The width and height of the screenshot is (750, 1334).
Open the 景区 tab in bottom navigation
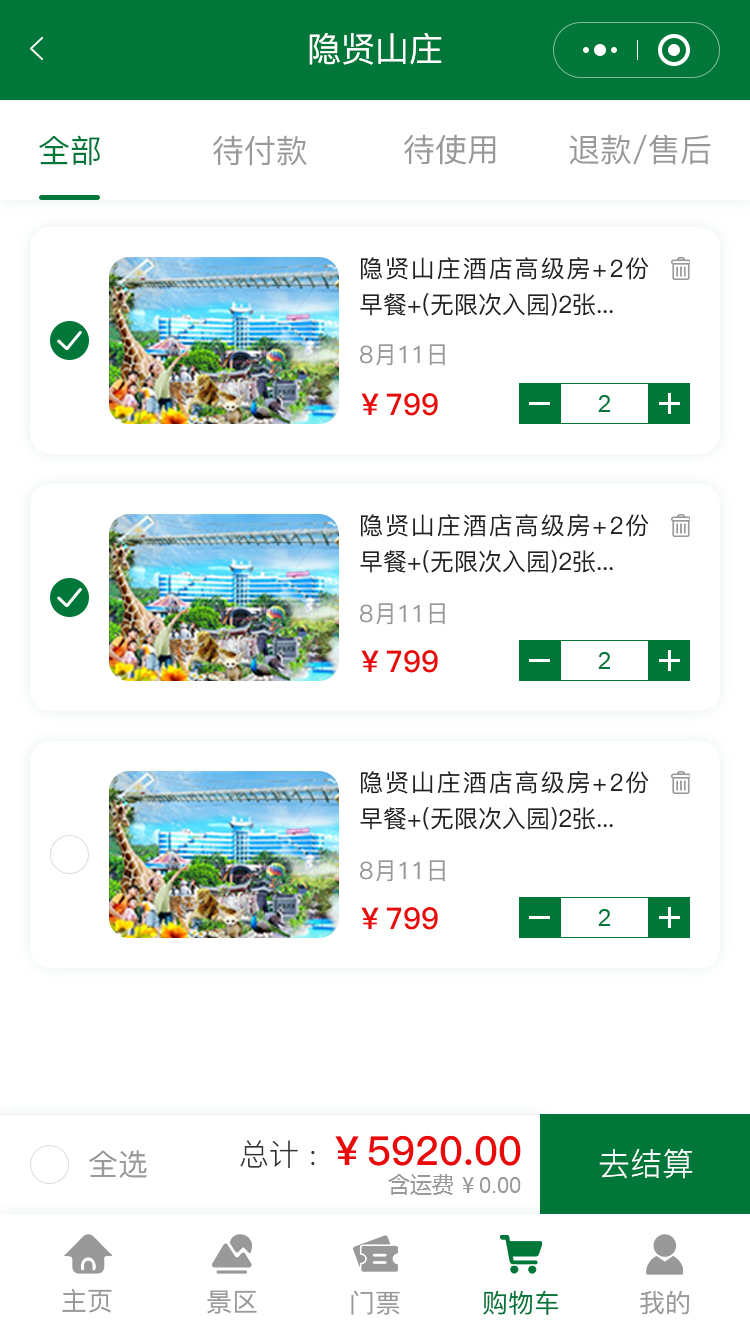pos(232,1274)
